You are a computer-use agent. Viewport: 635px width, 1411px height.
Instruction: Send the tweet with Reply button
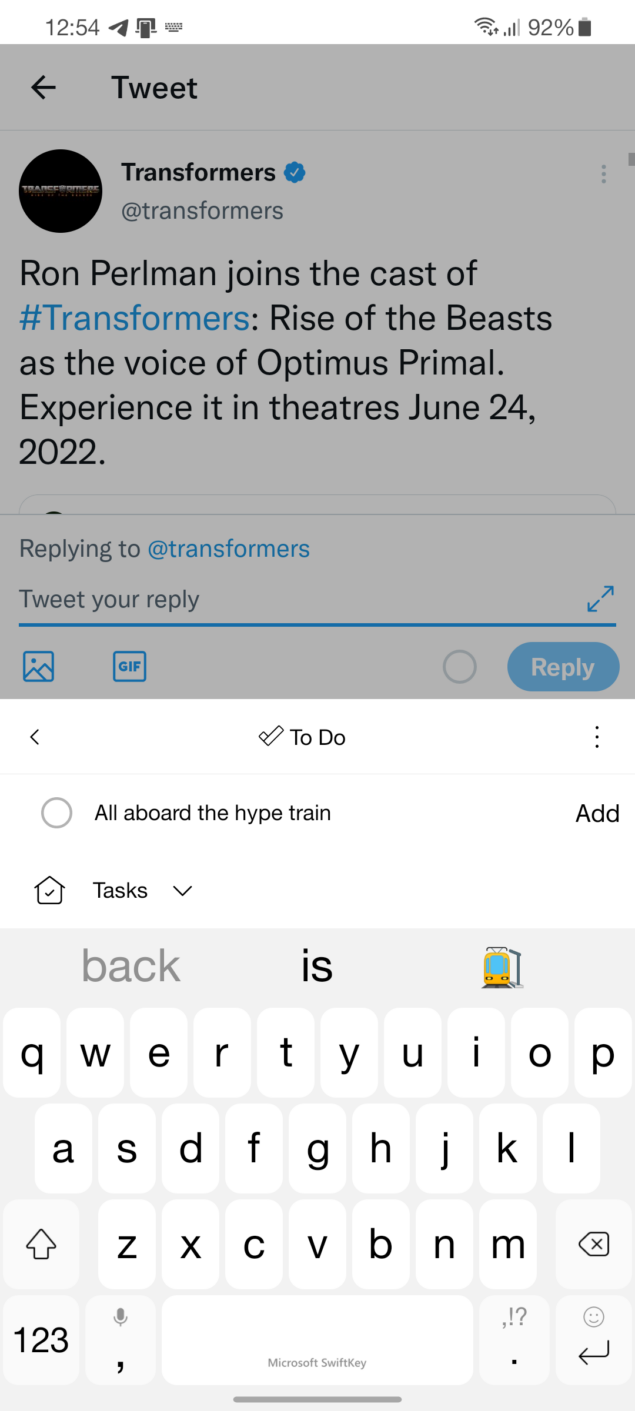click(563, 667)
